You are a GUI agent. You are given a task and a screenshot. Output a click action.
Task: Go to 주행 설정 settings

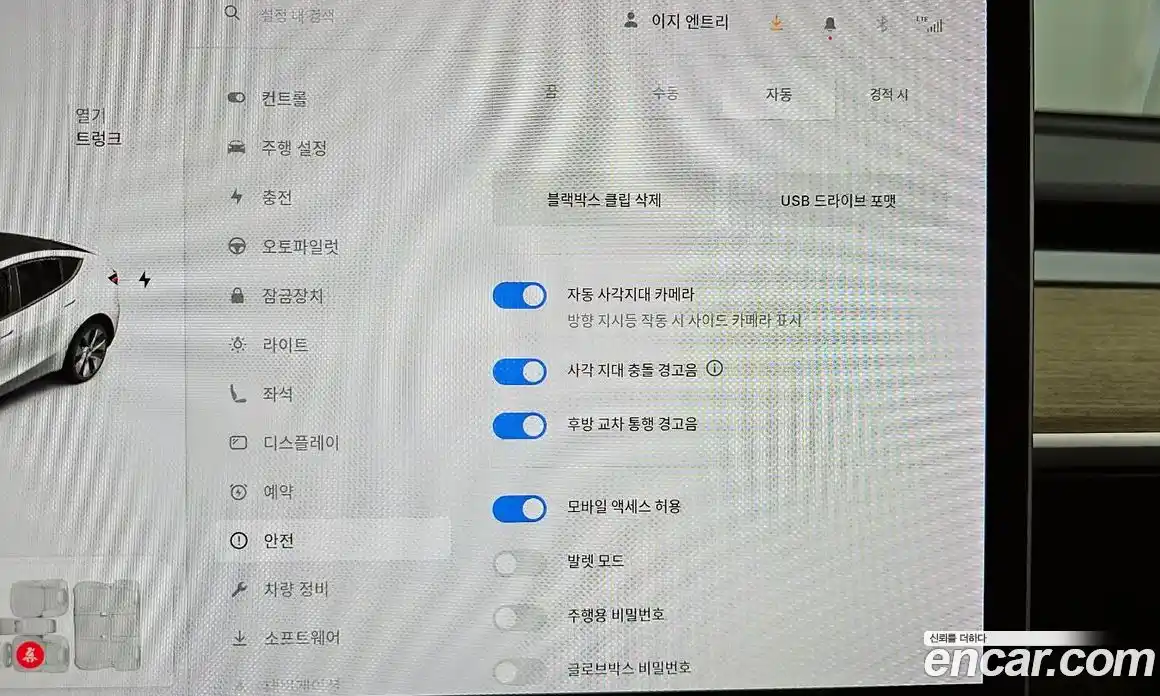[x=294, y=148]
